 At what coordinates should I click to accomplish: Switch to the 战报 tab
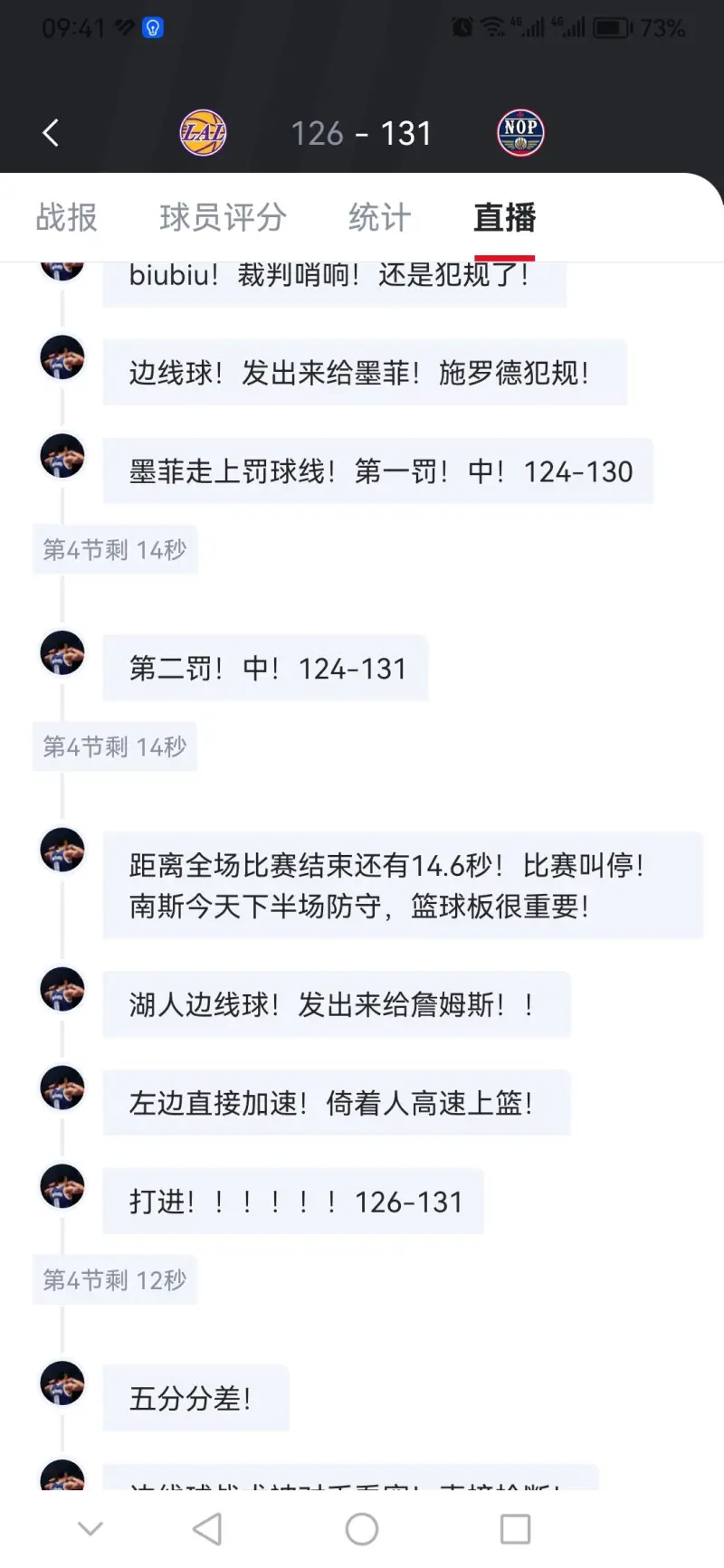click(x=66, y=217)
